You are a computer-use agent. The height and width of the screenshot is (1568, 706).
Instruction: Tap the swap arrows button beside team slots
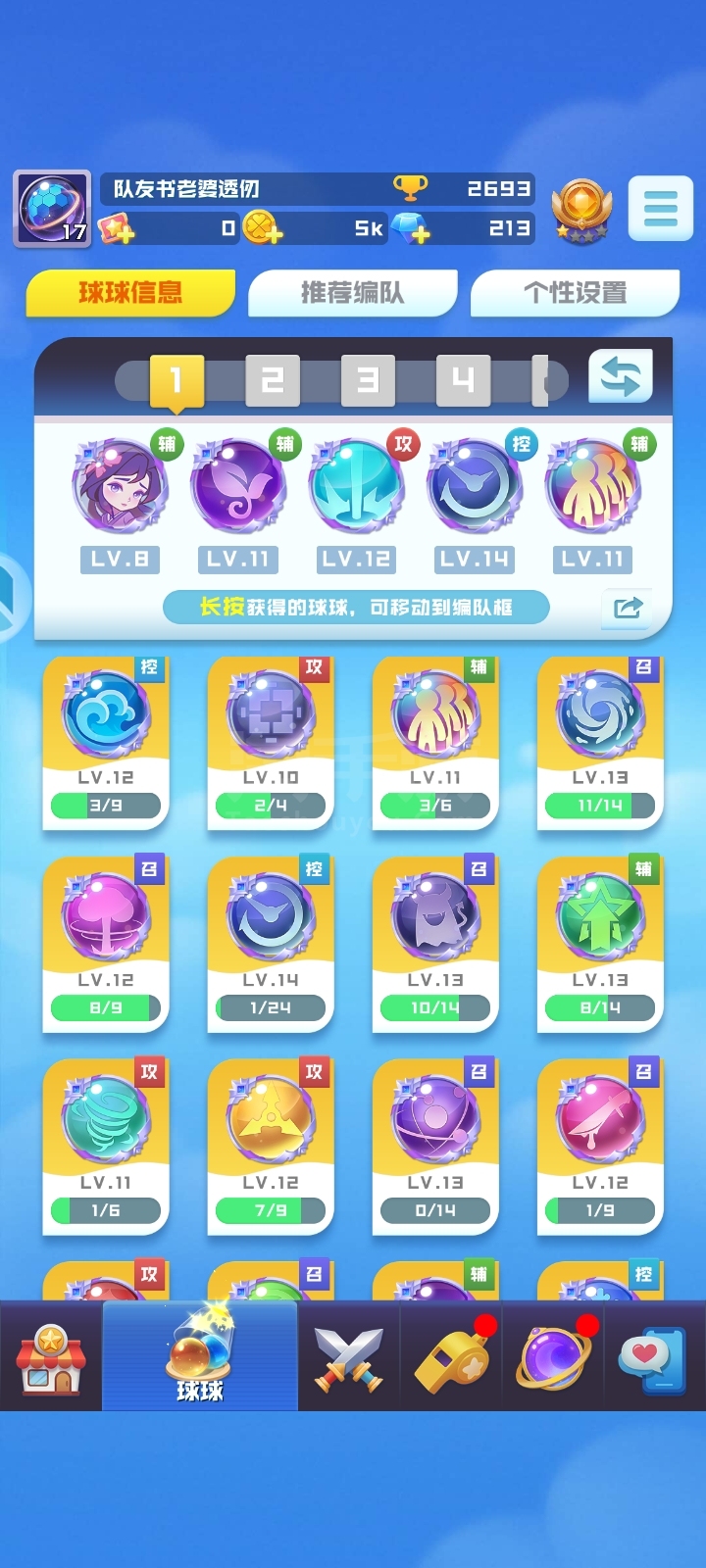[x=620, y=376]
